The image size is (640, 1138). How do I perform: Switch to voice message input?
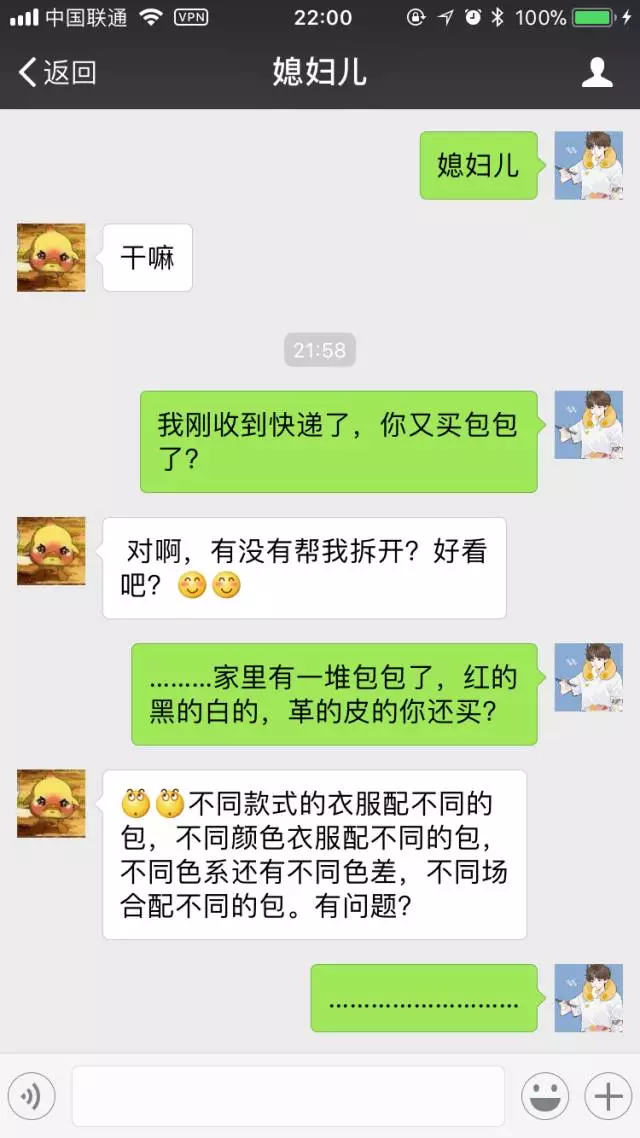click(31, 1097)
